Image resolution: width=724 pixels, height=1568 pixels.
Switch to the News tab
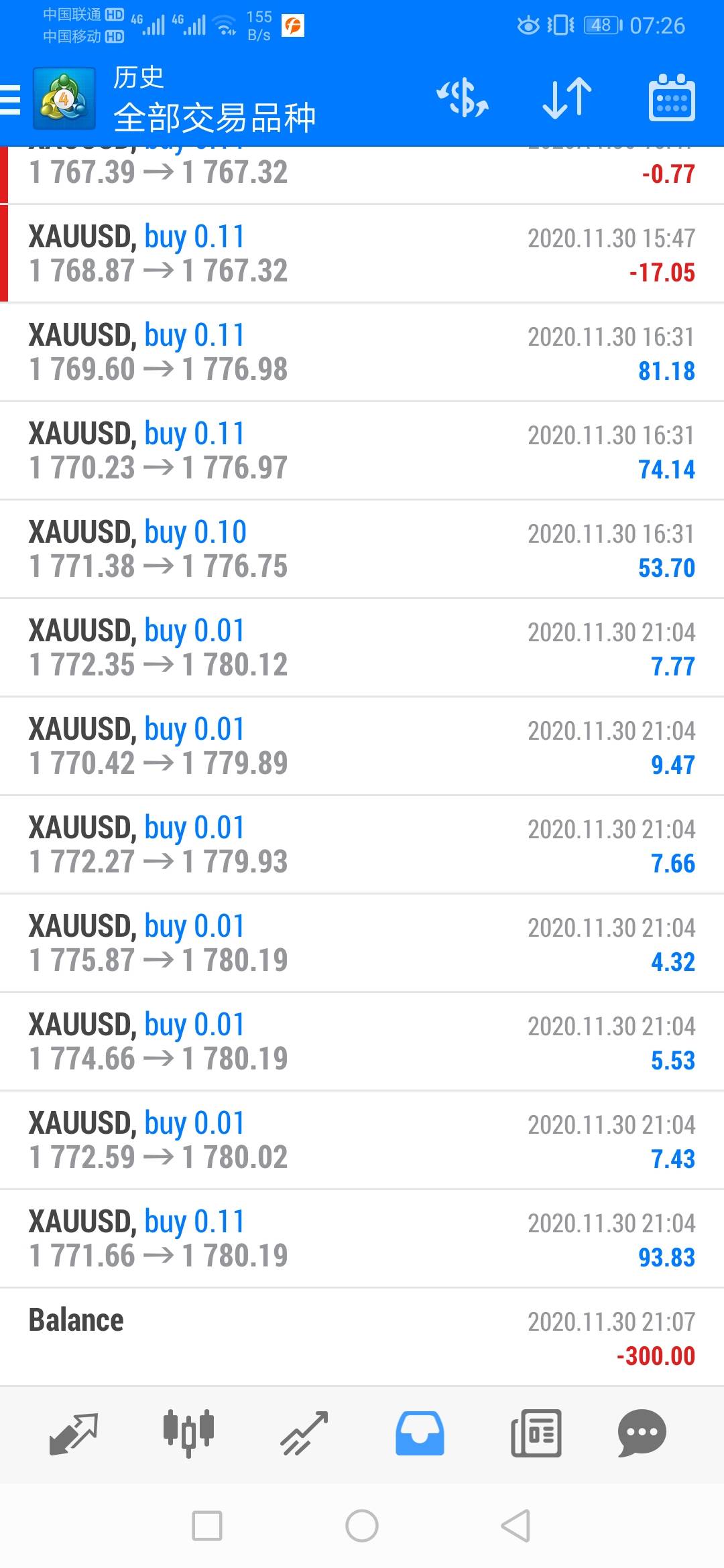point(536,1433)
